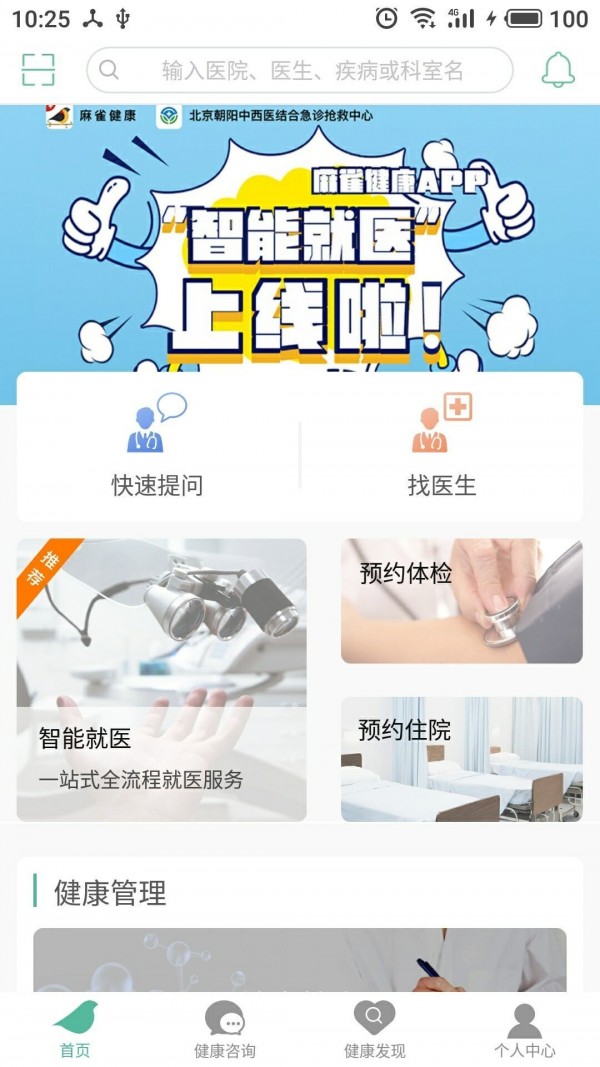
Task: Go to the 健康发现 tab
Action: [x=375, y=1030]
